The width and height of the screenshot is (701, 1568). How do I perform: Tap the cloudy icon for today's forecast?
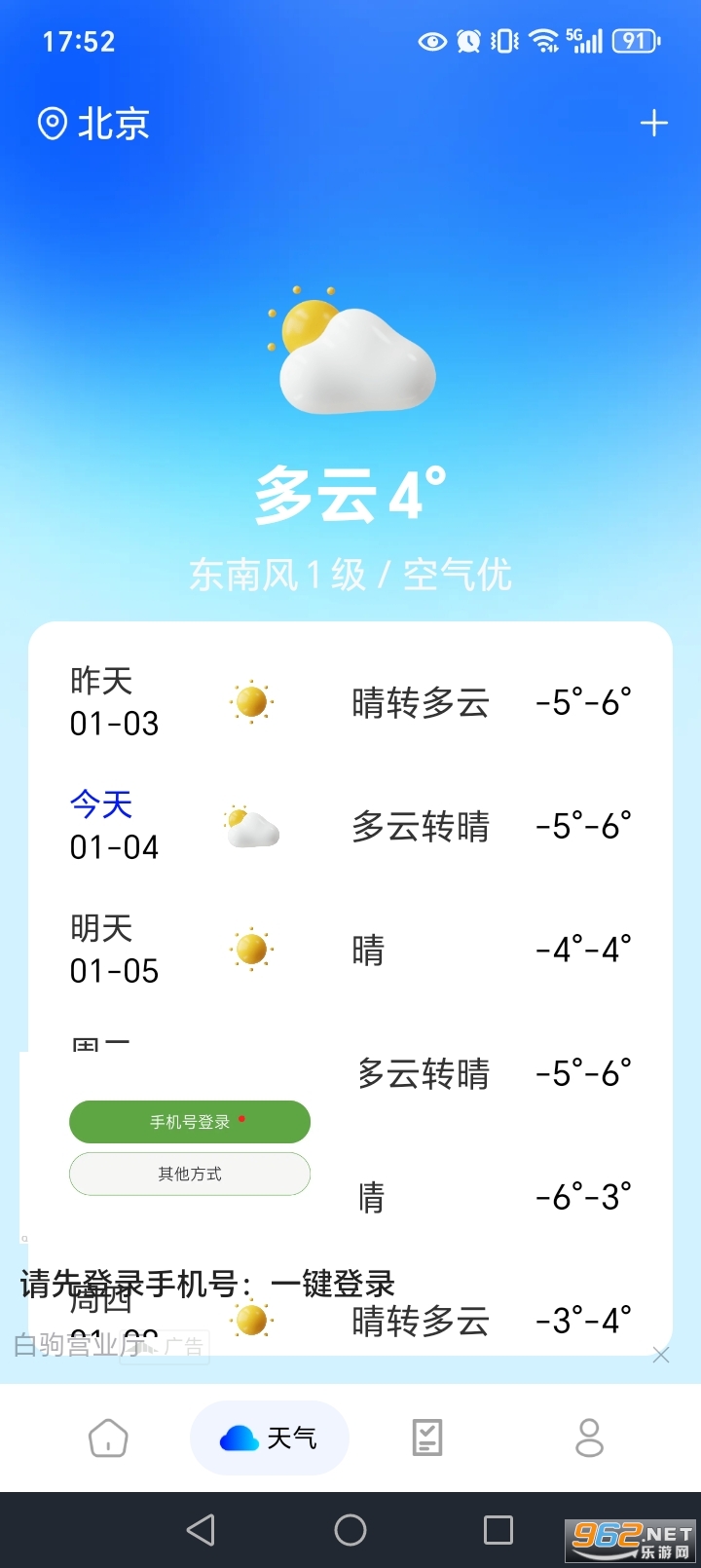pyautogui.click(x=251, y=826)
